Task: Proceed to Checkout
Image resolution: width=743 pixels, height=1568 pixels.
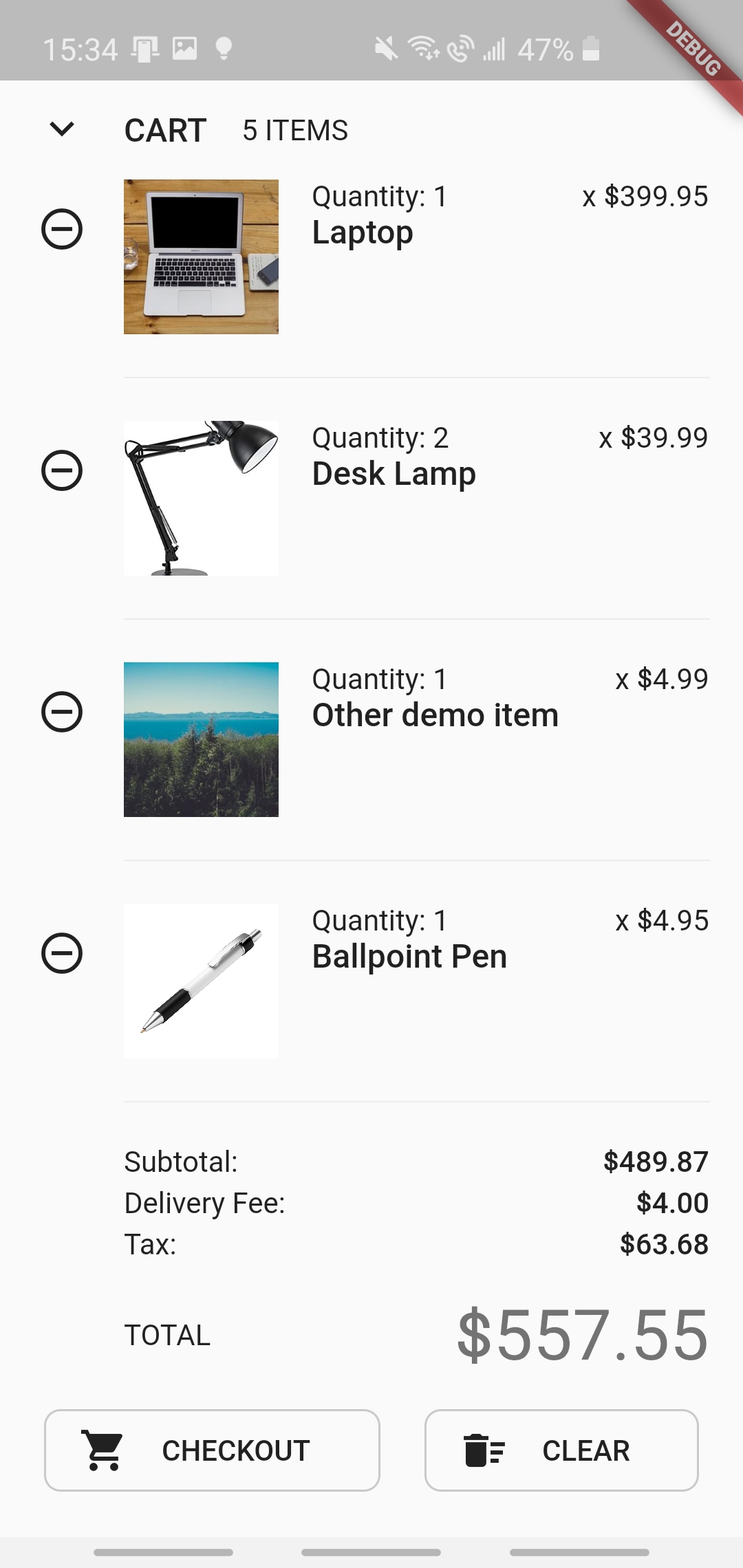Action: tap(212, 1450)
